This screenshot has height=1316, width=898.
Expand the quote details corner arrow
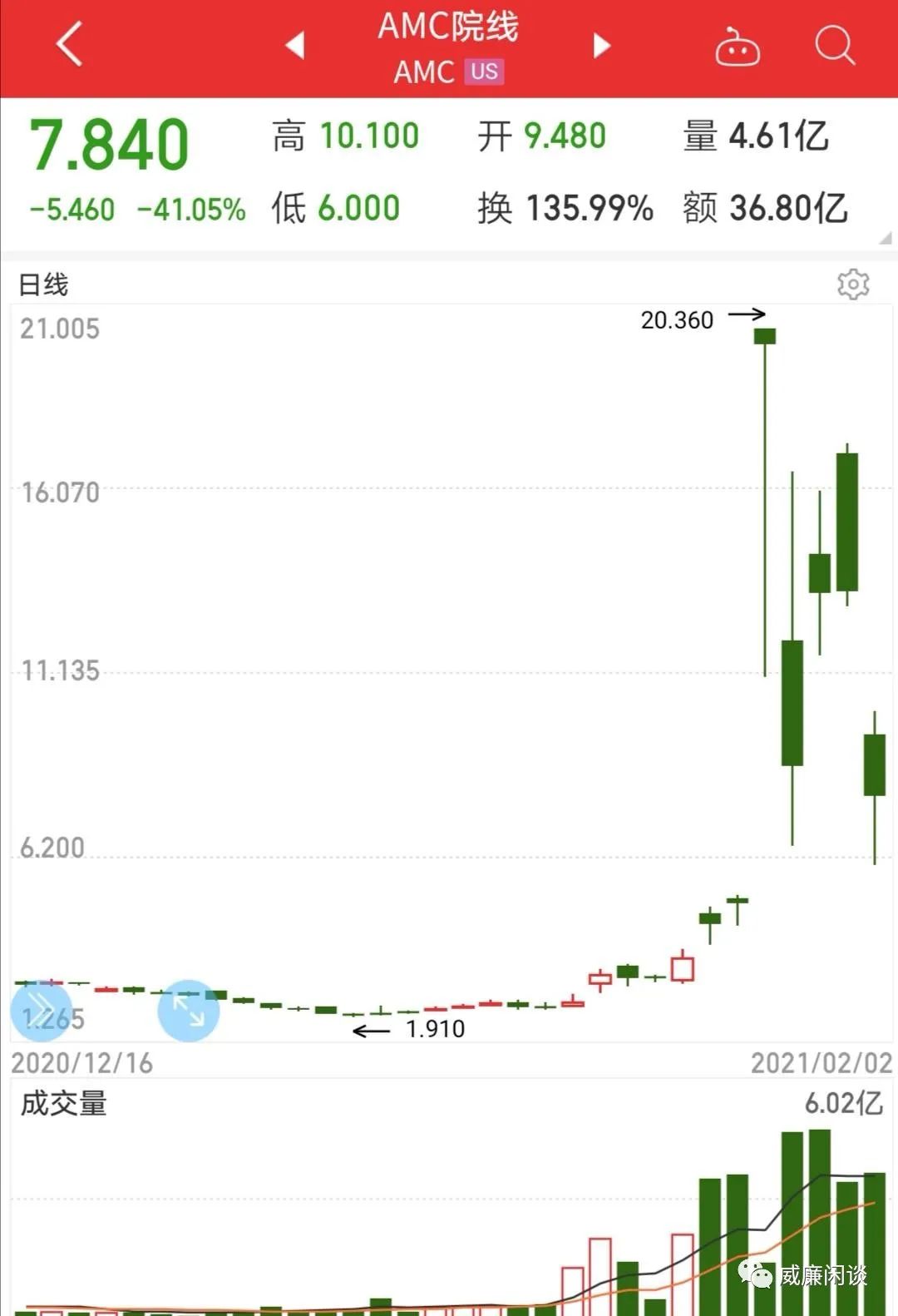click(886, 239)
